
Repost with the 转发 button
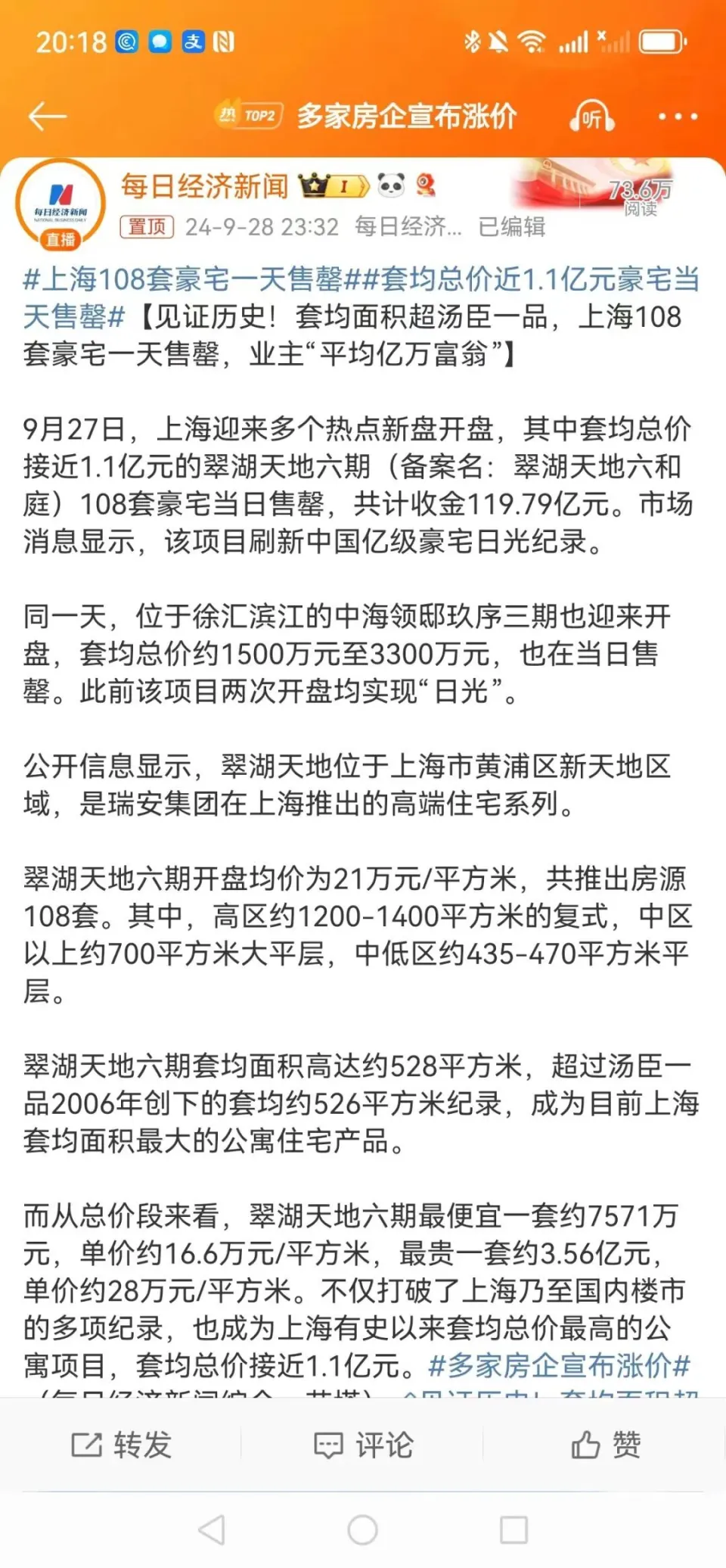(121, 1445)
